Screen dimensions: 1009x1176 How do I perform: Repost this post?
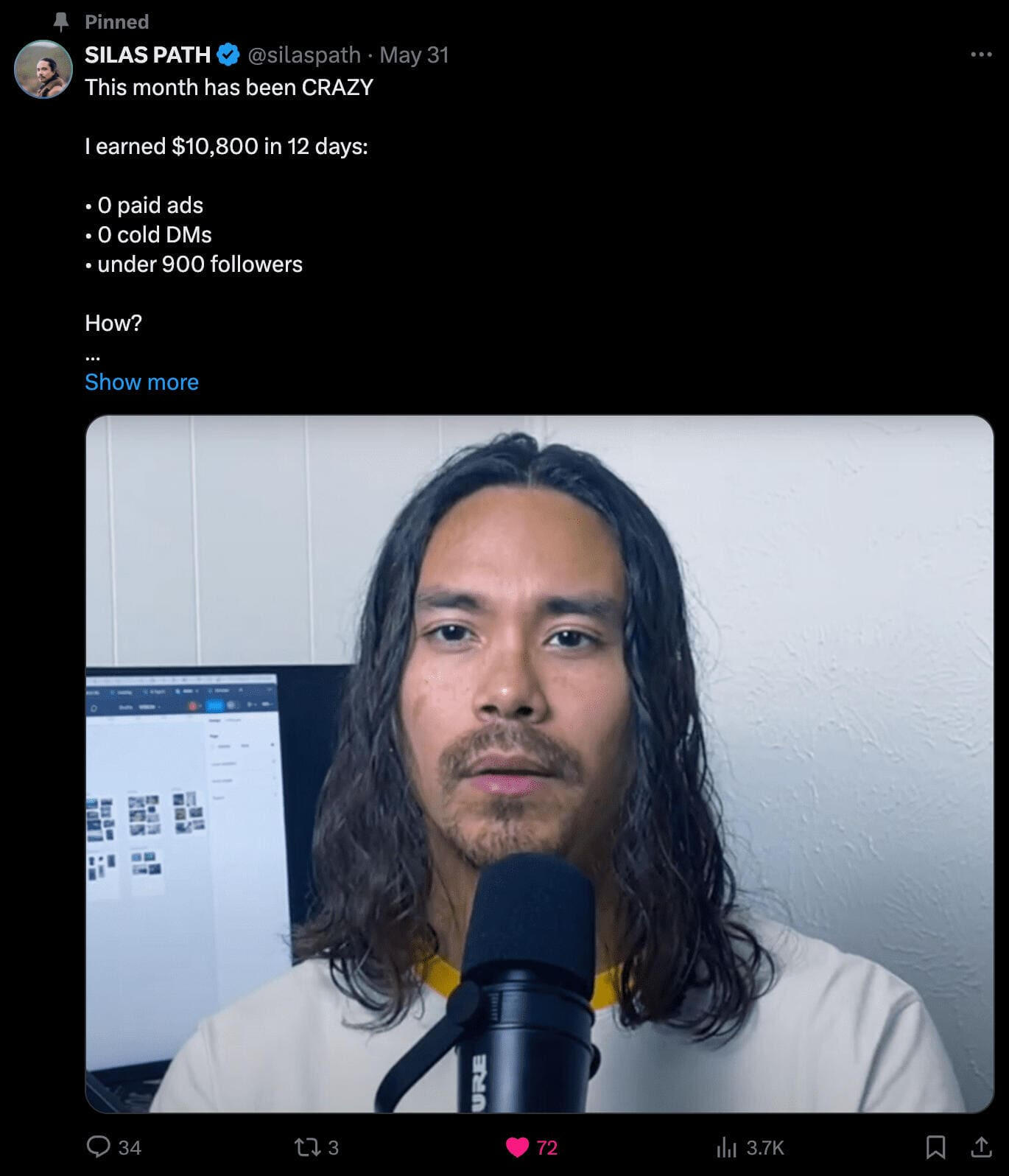[x=305, y=1147]
